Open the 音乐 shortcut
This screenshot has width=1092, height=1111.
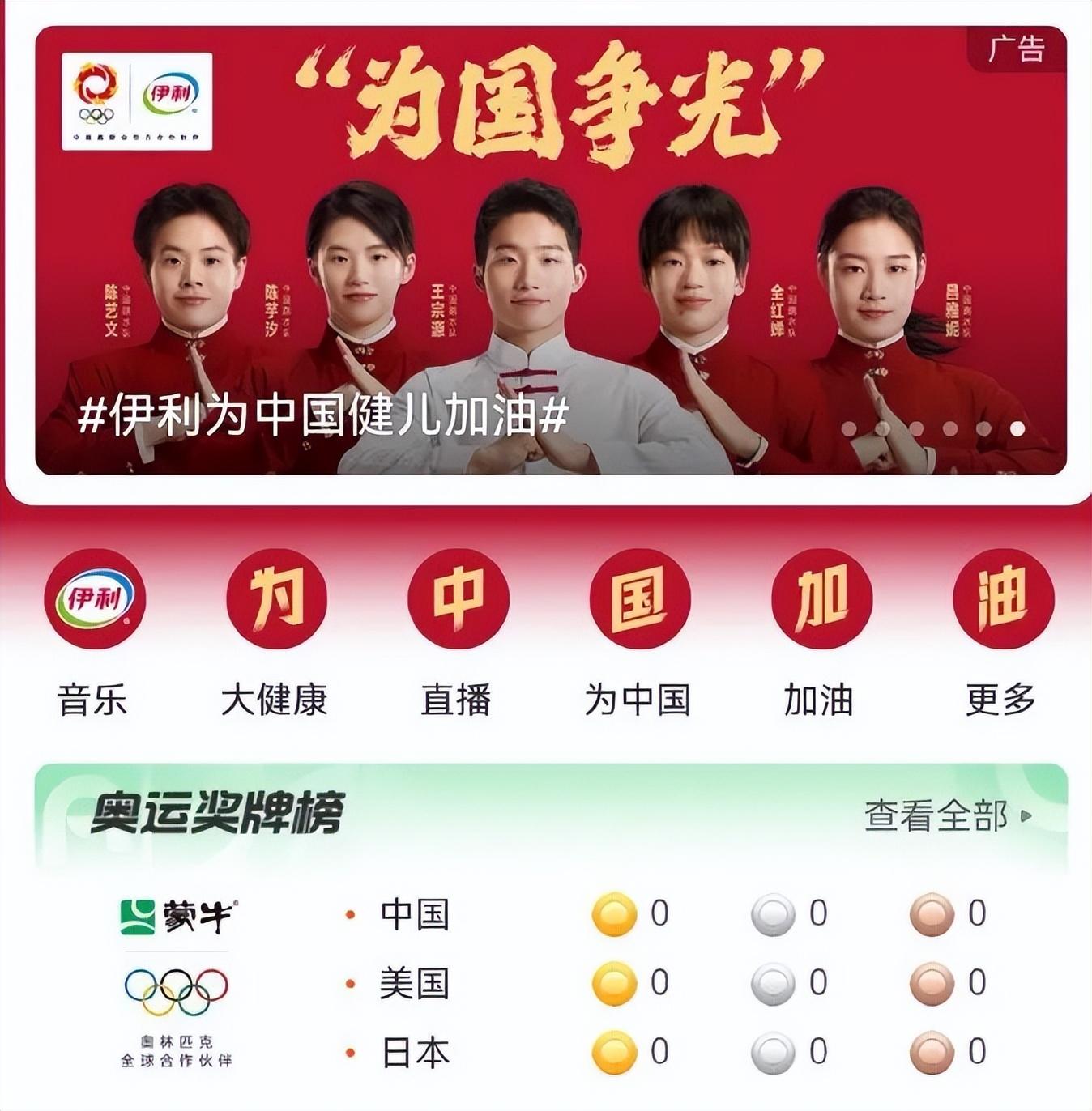95,600
